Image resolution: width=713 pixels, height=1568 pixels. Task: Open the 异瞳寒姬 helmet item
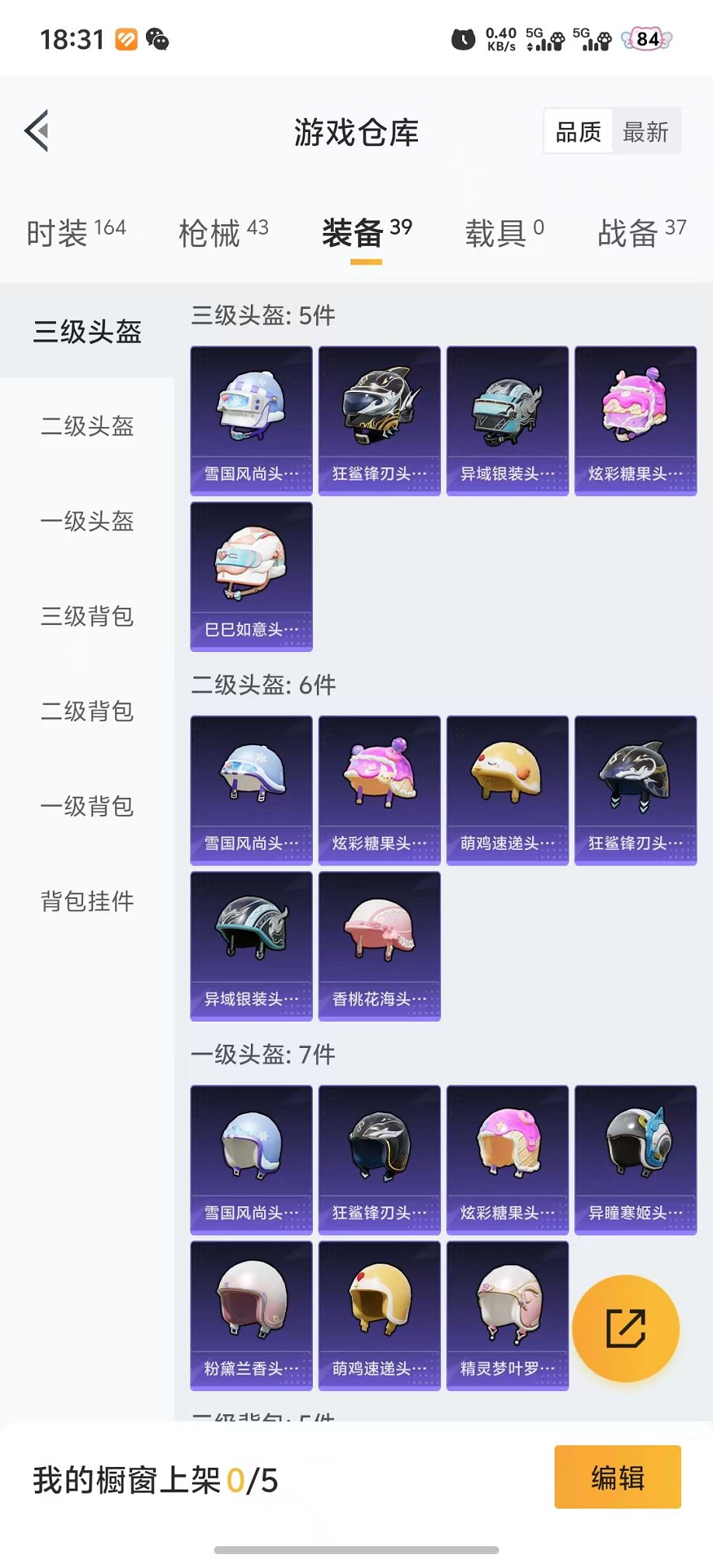tap(635, 1160)
